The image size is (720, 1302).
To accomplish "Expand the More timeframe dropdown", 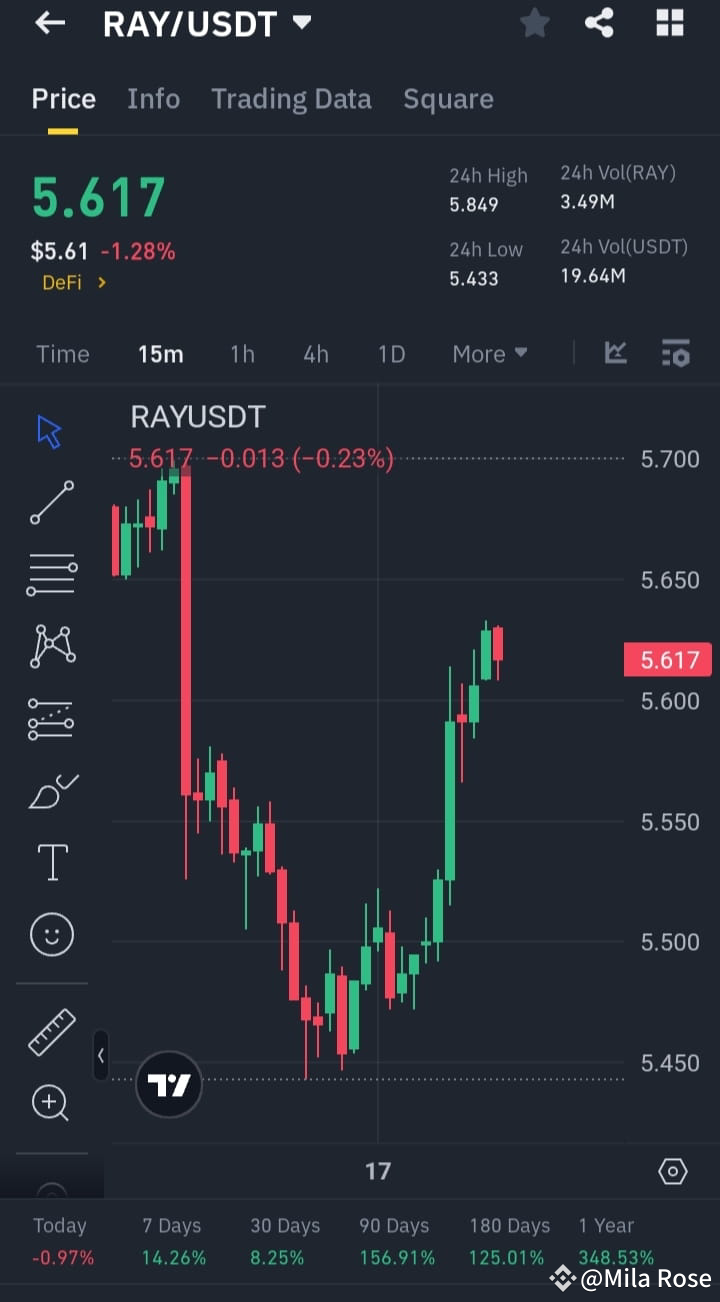I will point(489,353).
